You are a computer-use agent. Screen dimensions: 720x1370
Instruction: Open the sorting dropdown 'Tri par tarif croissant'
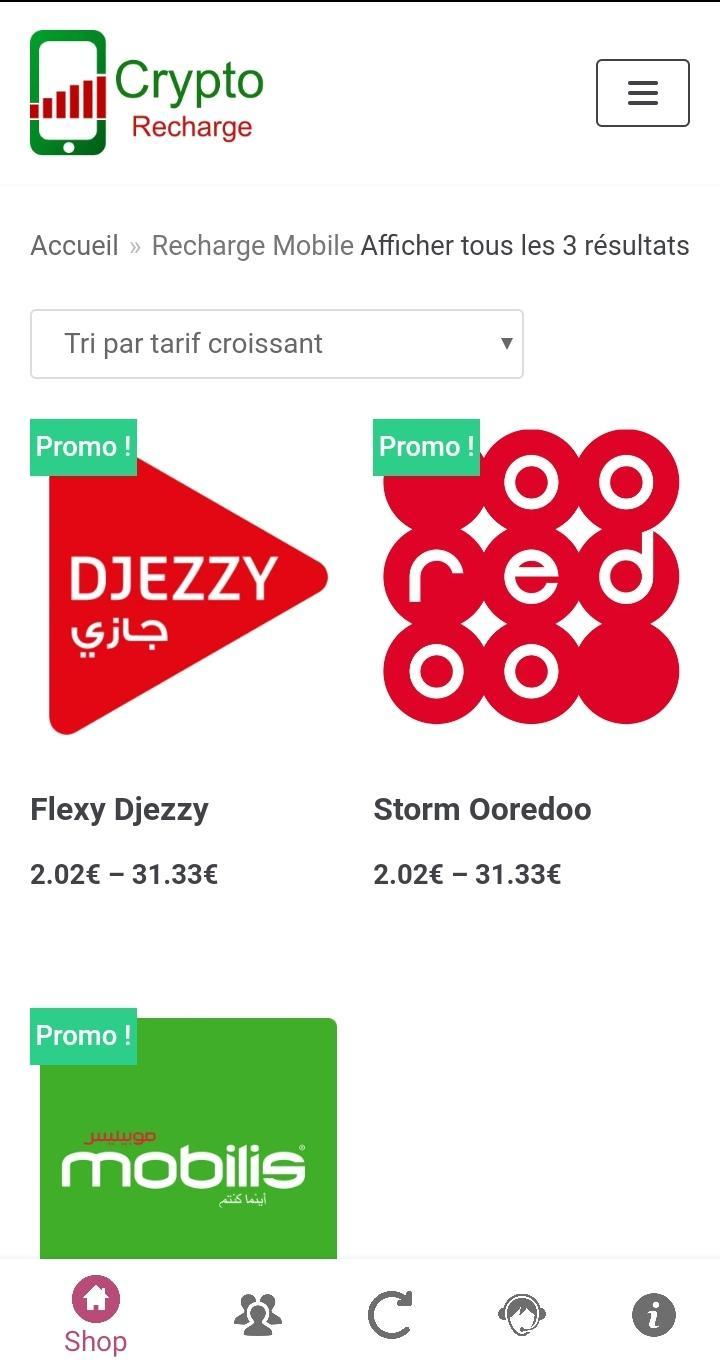coord(277,344)
